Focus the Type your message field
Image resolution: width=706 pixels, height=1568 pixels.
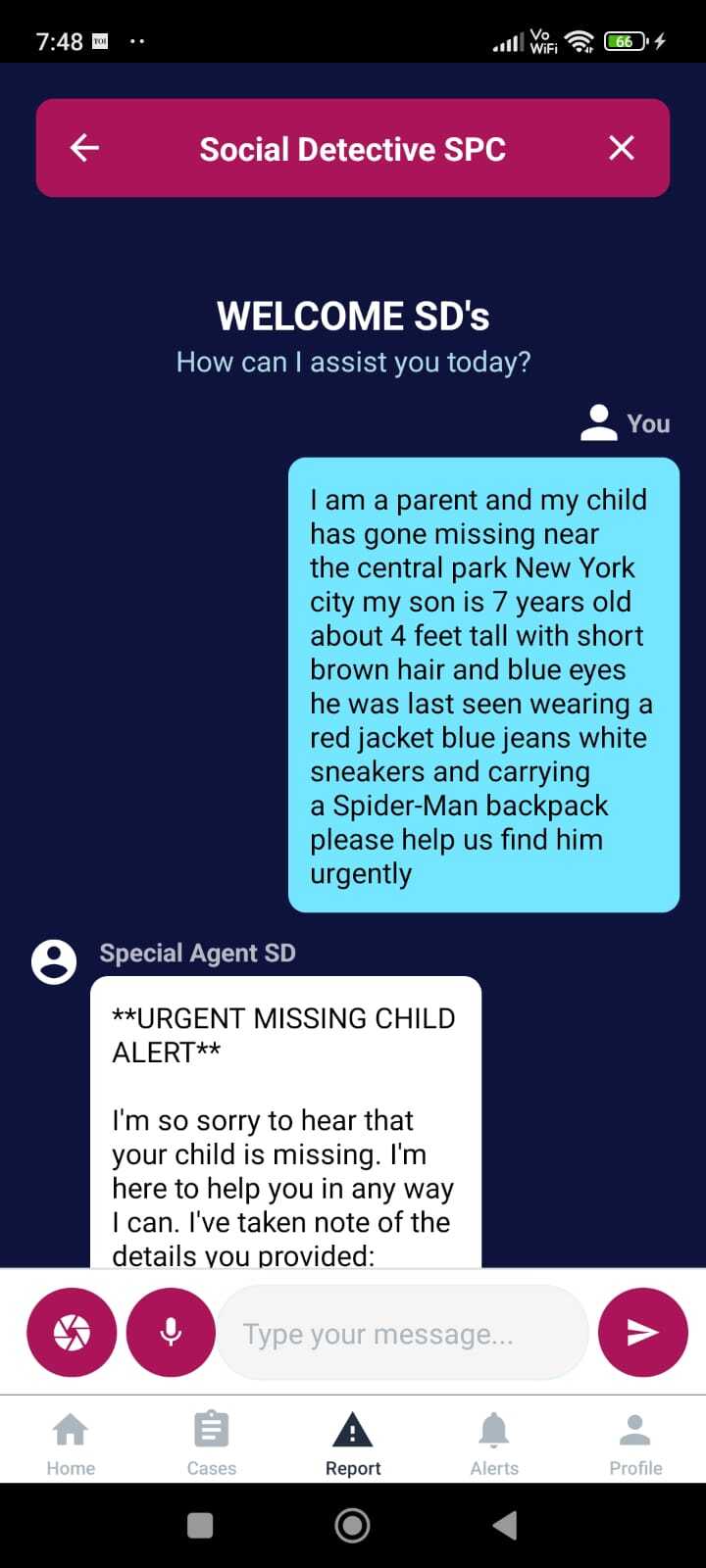pyautogui.click(x=402, y=1334)
